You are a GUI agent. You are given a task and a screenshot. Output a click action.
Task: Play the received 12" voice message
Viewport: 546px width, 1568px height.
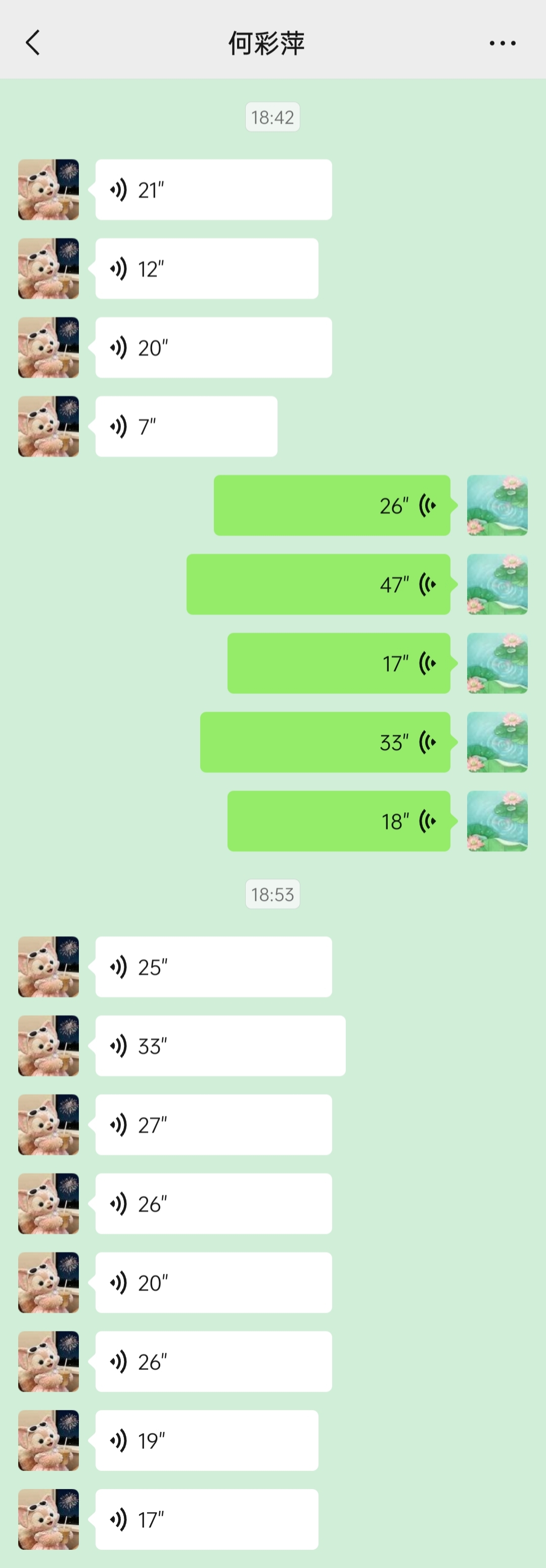(x=206, y=269)
